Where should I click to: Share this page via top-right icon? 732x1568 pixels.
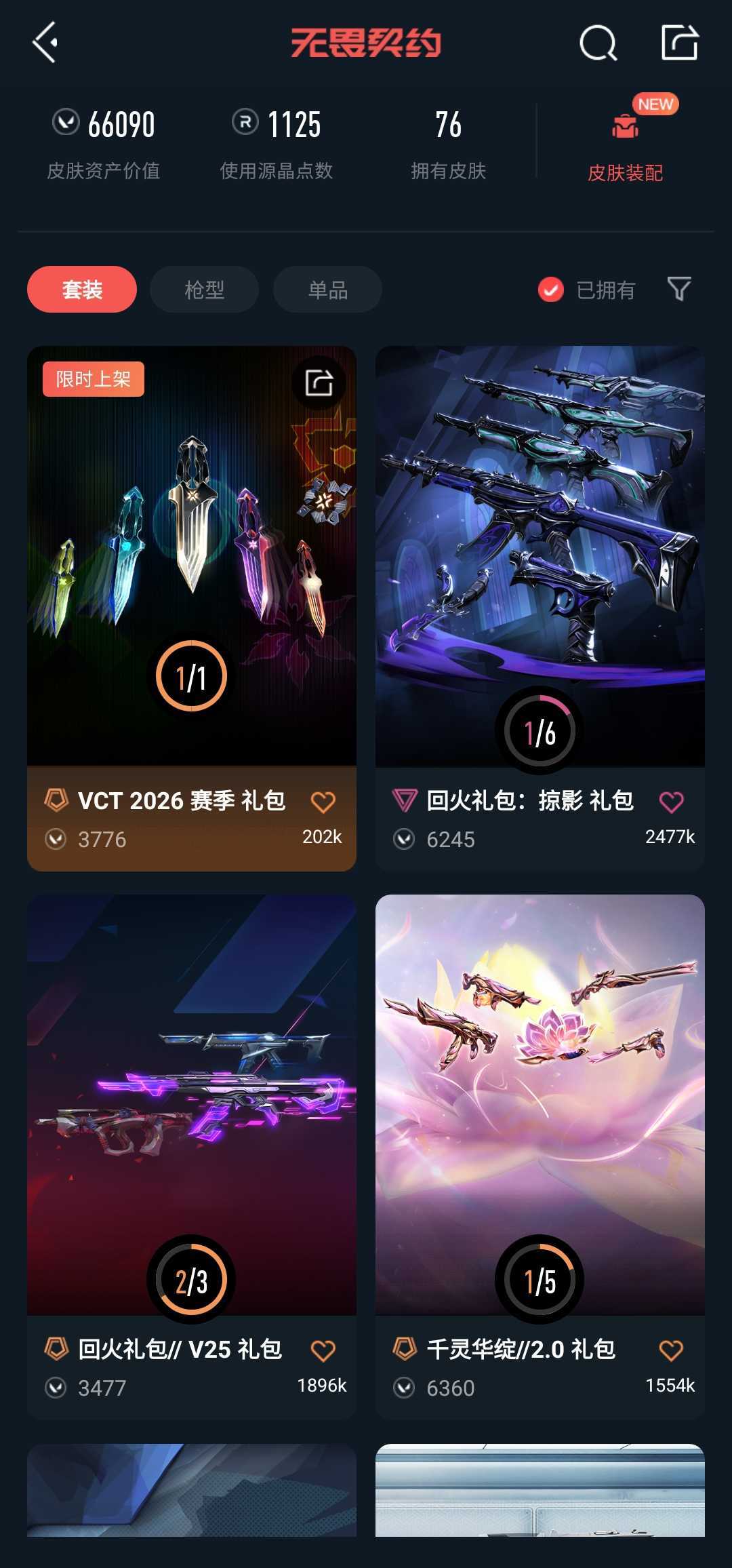pos(679,43)
